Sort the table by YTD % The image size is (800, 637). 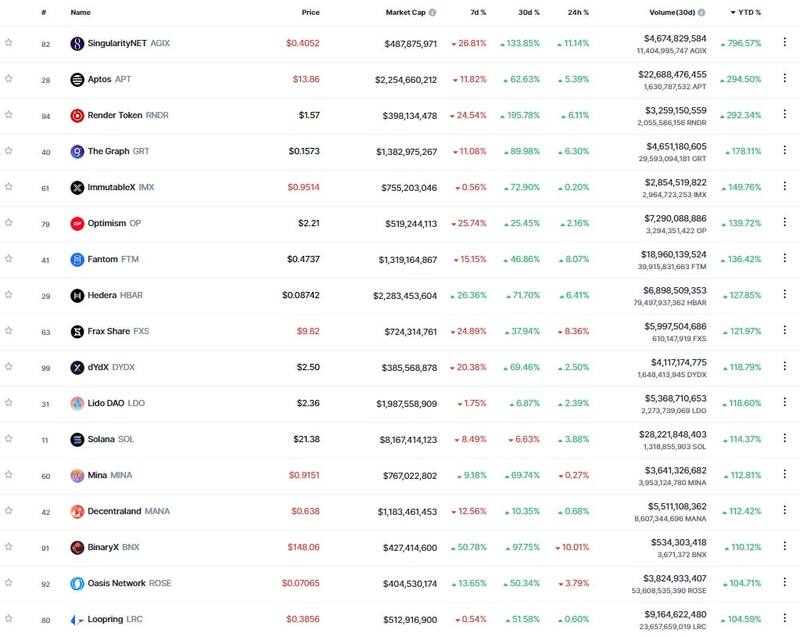(745, 12)
